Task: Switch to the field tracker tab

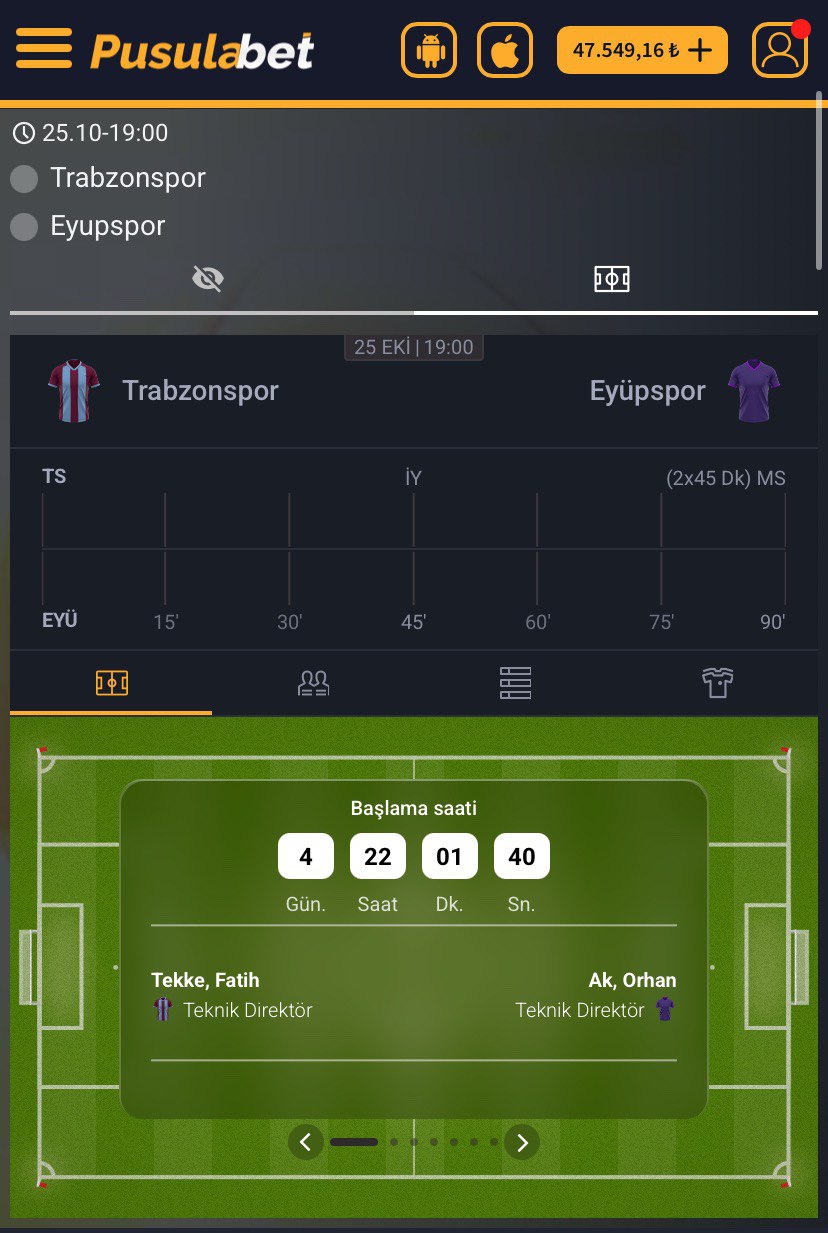Action: pos(612,278)
